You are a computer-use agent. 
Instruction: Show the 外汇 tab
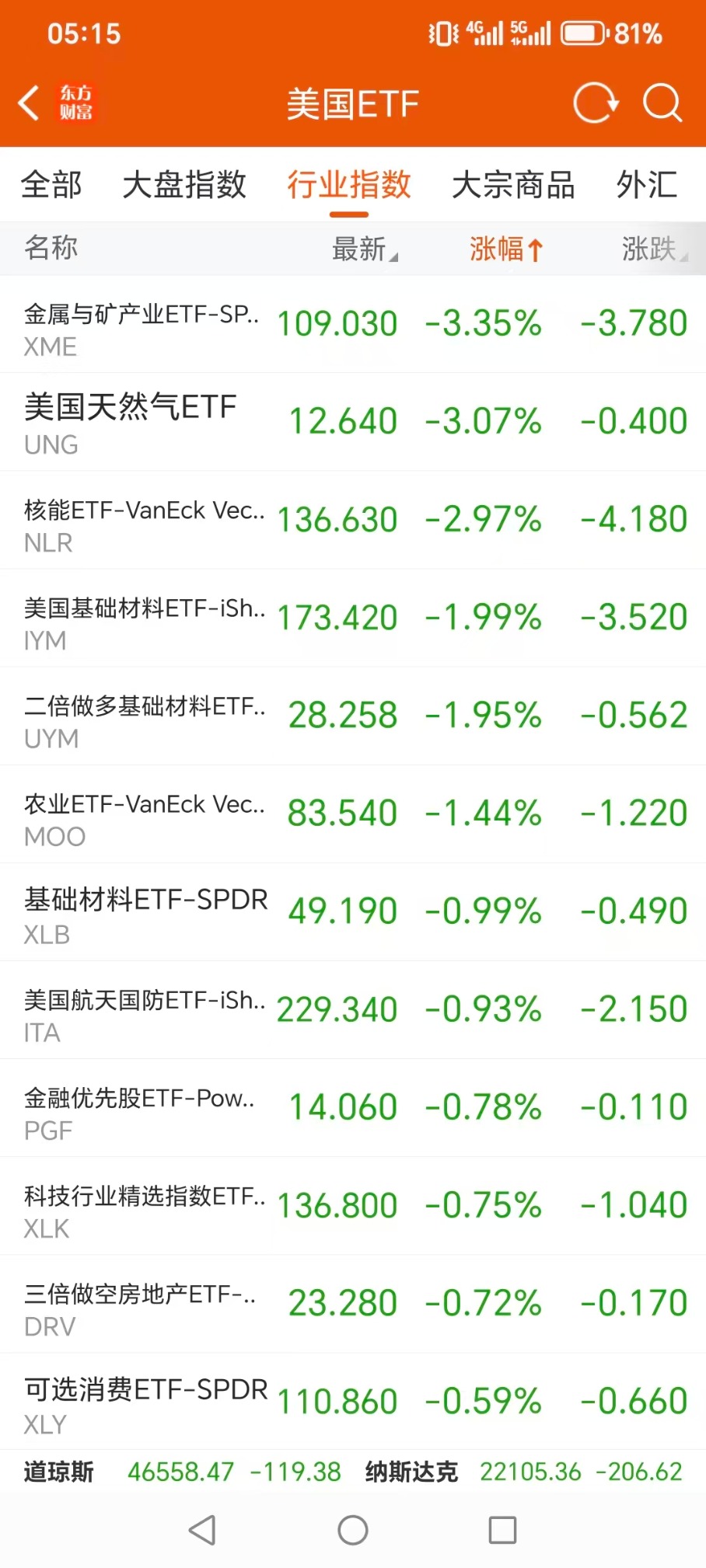pos(647,185)
